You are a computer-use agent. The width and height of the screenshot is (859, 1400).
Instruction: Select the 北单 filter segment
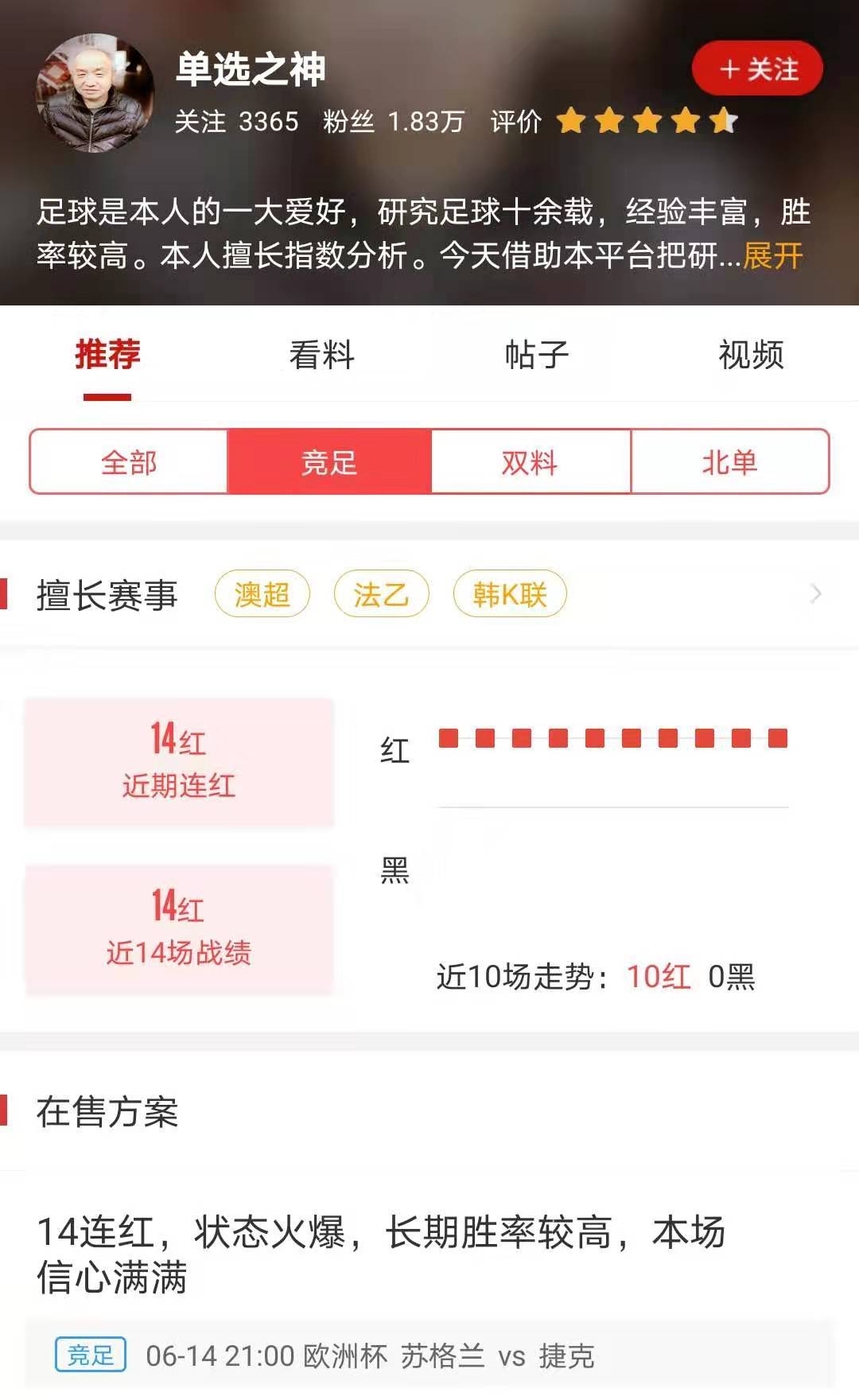(x=729, y=462)
